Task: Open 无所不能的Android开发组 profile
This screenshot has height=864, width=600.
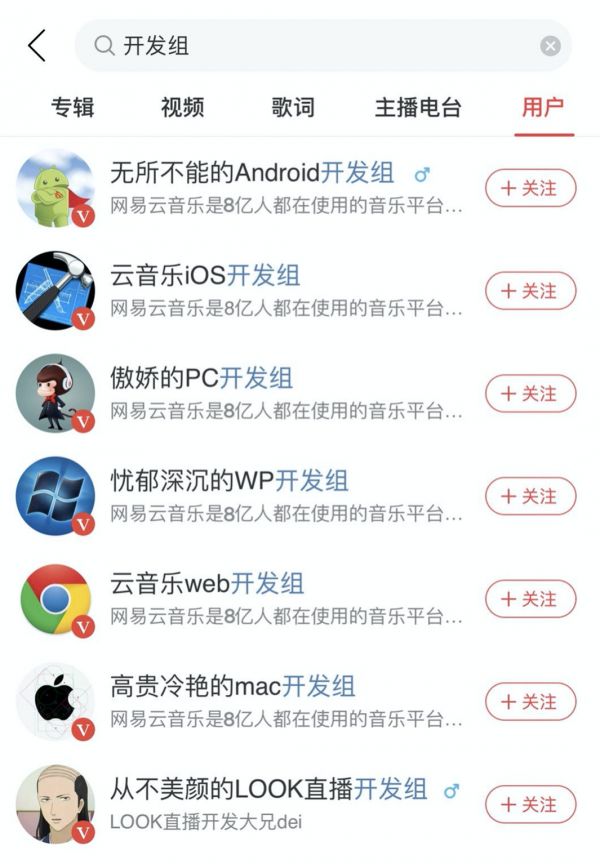Action: [x=252, y=173]
